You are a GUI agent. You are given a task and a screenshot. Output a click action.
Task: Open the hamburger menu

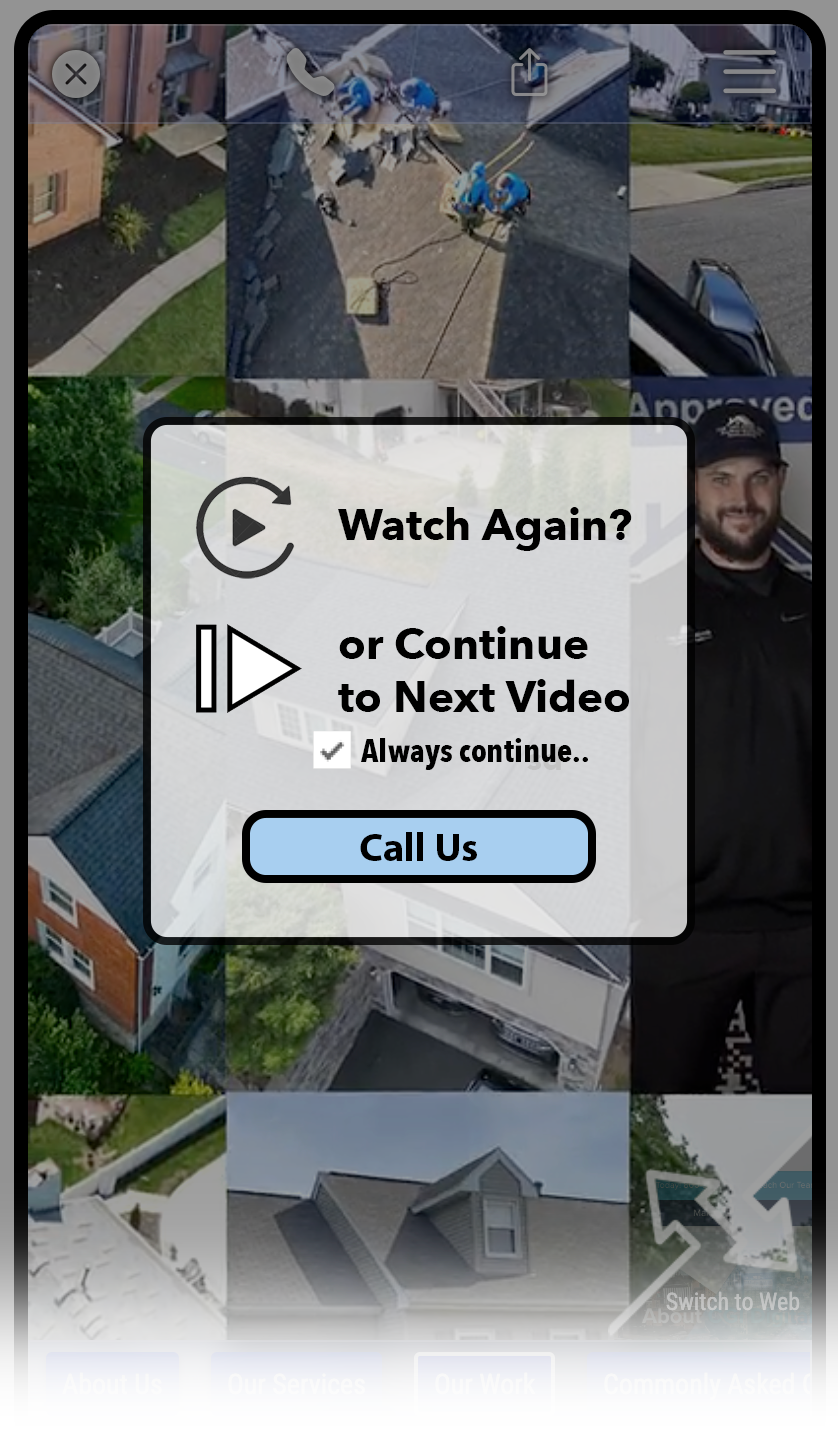750,72
